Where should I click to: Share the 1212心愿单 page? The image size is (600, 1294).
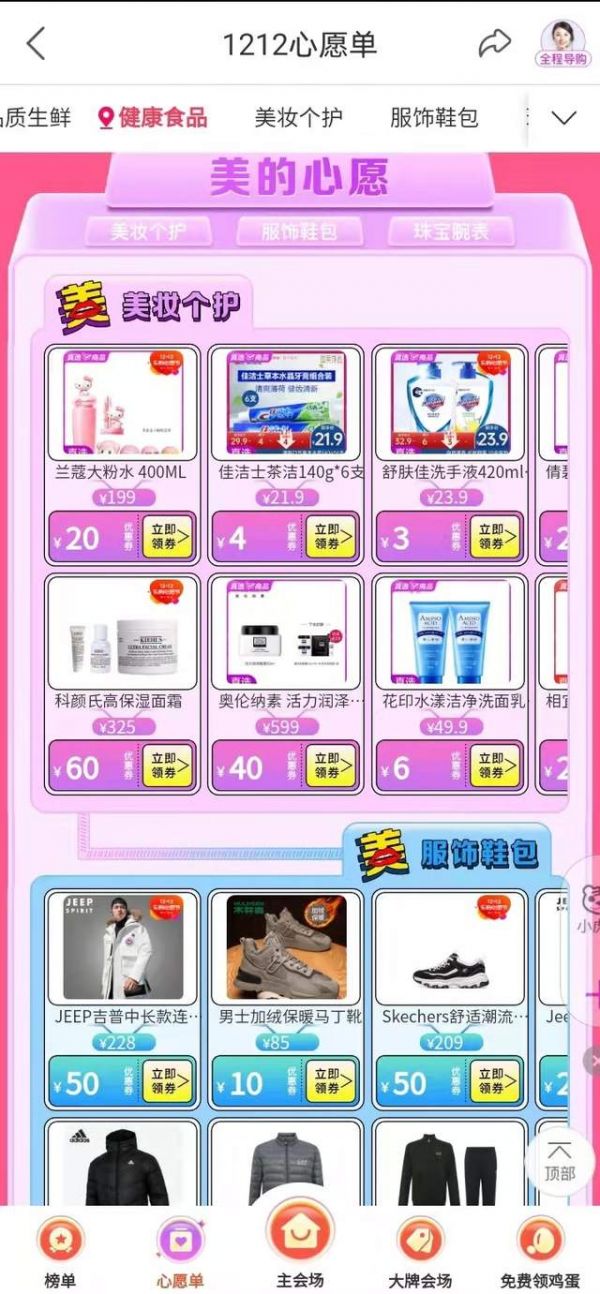click(494, 43)
